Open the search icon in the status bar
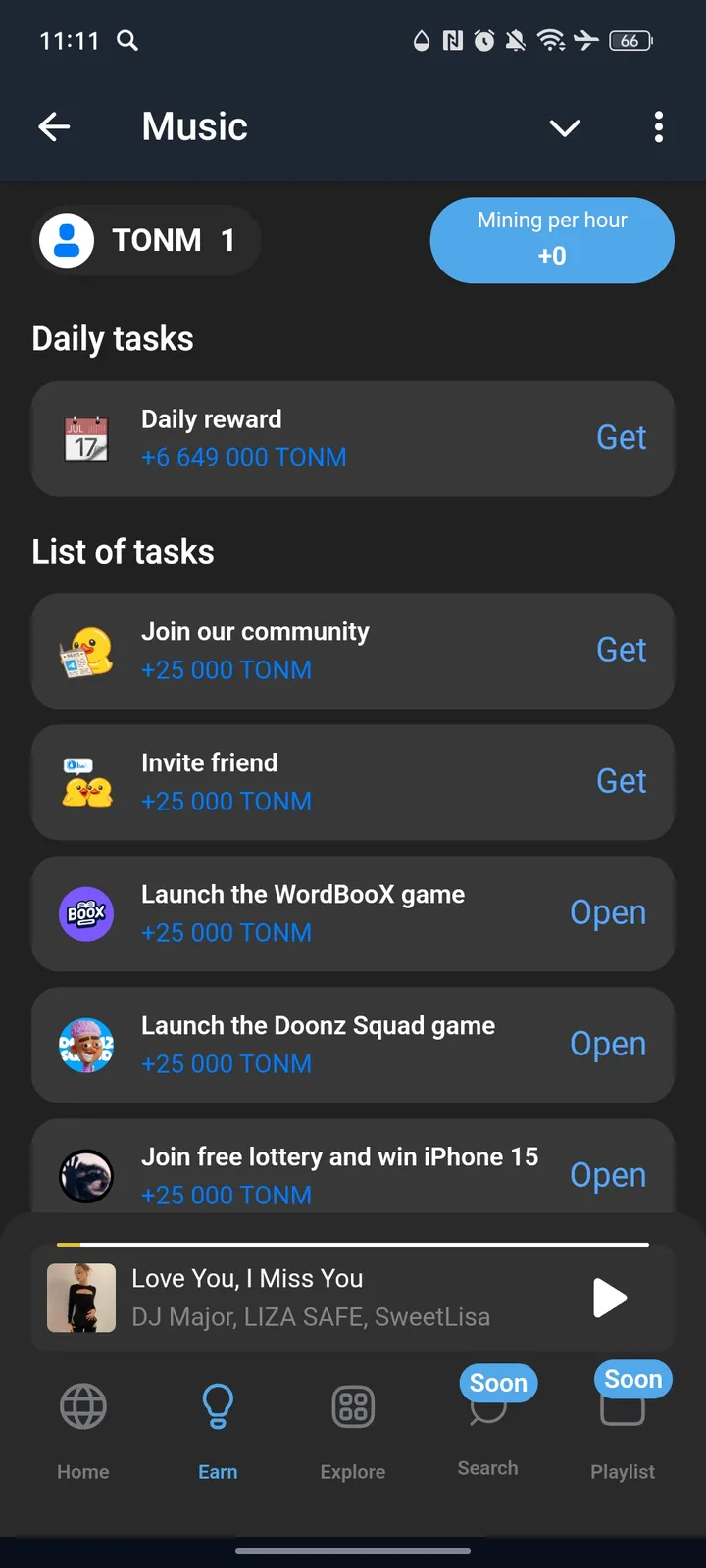This screenshot has width=706, height=1568. coord(126,41)
